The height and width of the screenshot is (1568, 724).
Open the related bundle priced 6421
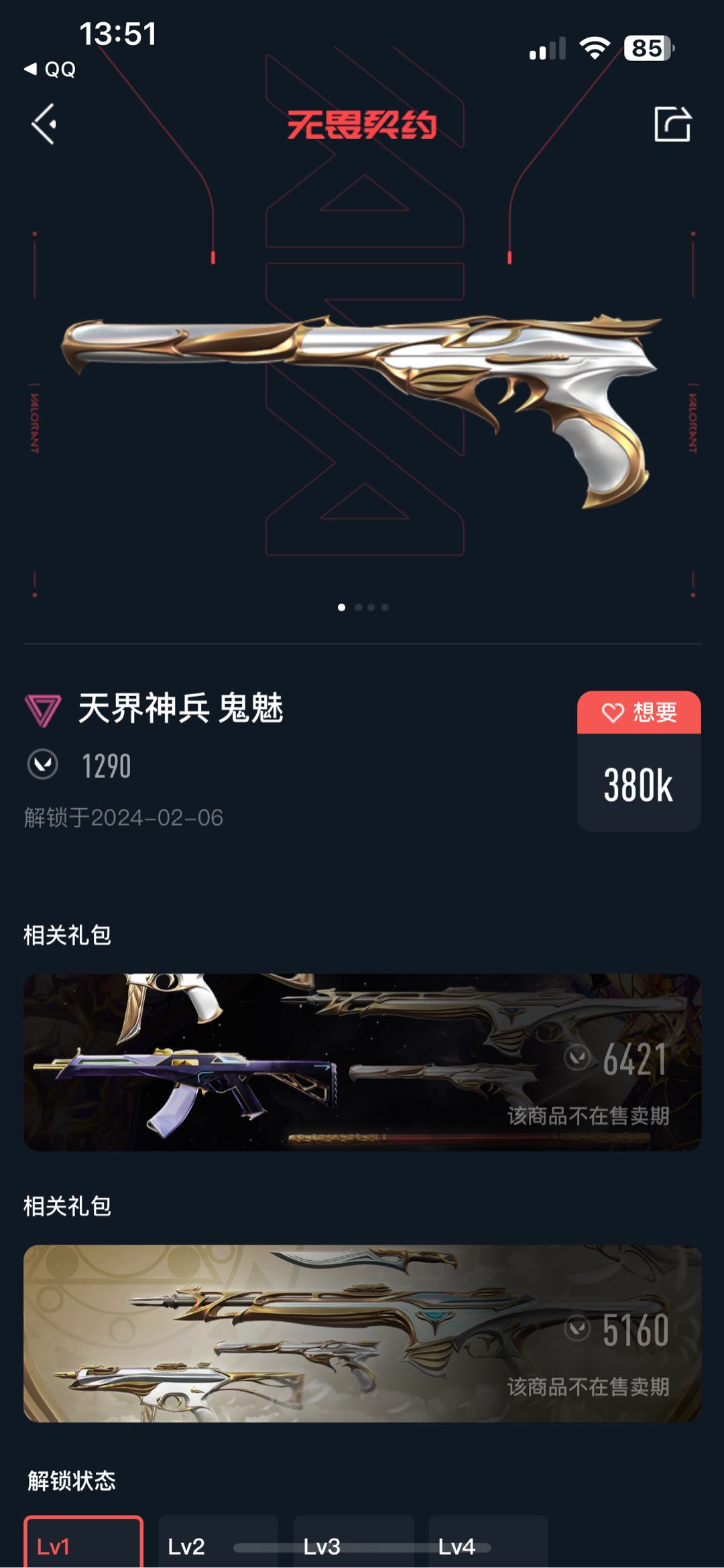[362, 1062]
